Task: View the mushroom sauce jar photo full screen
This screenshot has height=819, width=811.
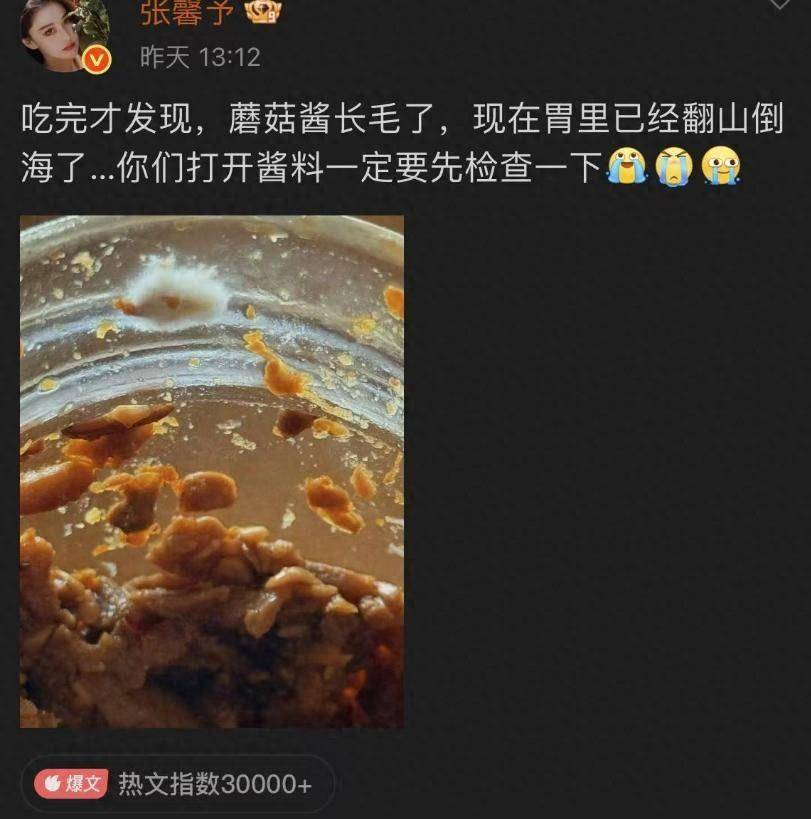Action: tap(212, 471)
